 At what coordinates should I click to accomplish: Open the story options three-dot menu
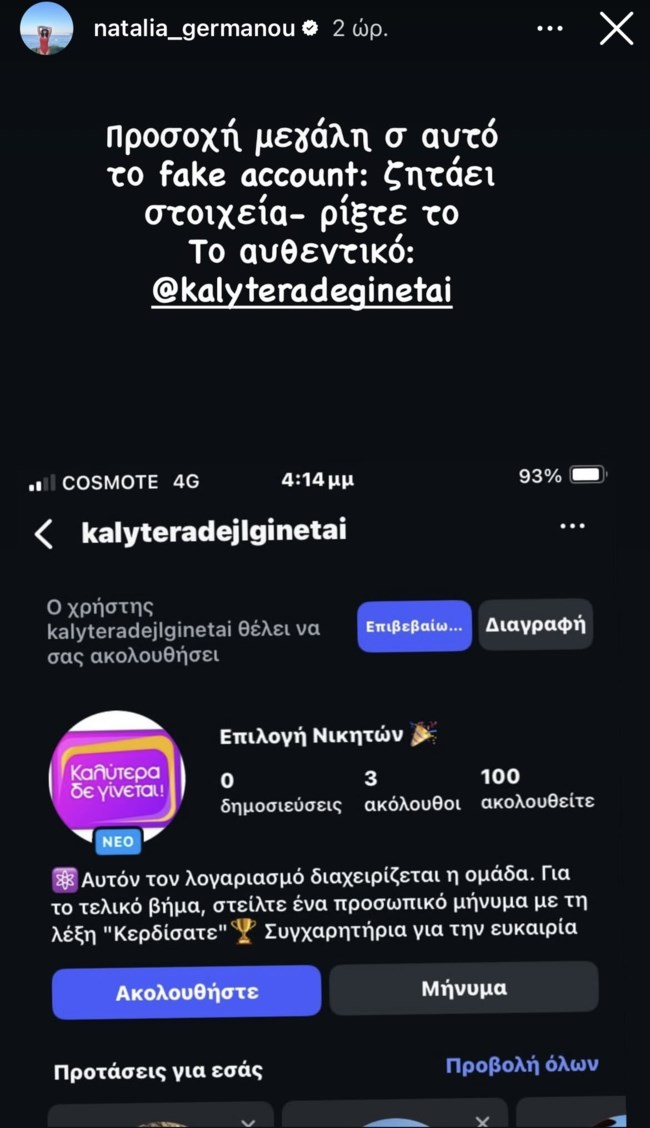coord(550,29)
